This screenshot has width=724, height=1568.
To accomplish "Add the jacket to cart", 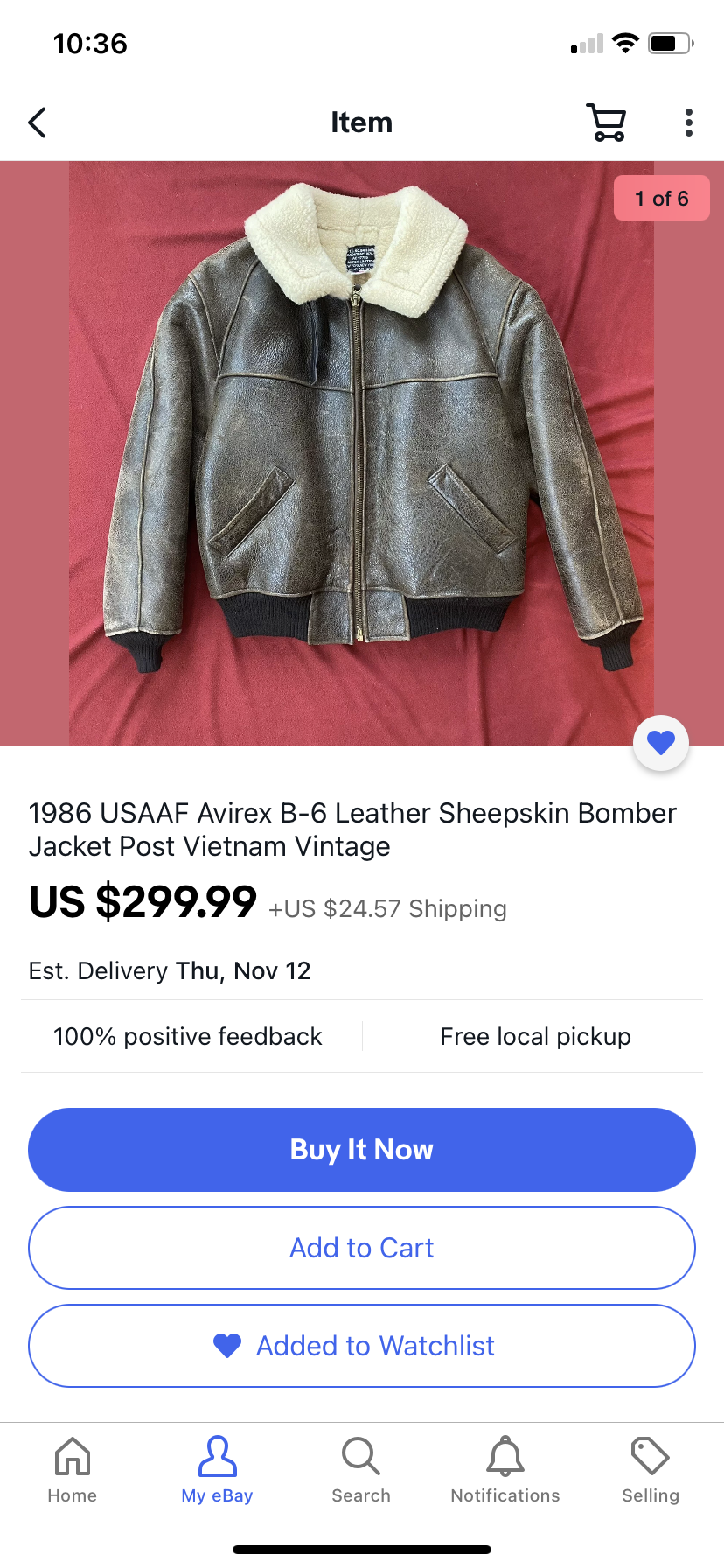I will click(362, 1248).
